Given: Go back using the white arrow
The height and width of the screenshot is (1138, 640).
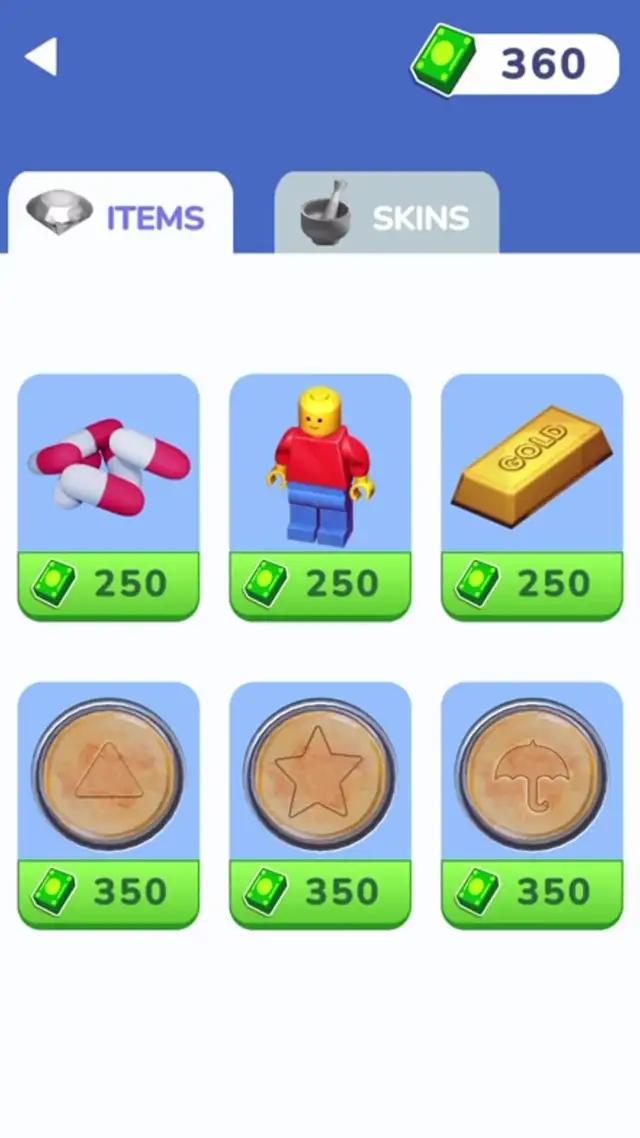Looking at the screenshot, I should click(x=42, y=58).
